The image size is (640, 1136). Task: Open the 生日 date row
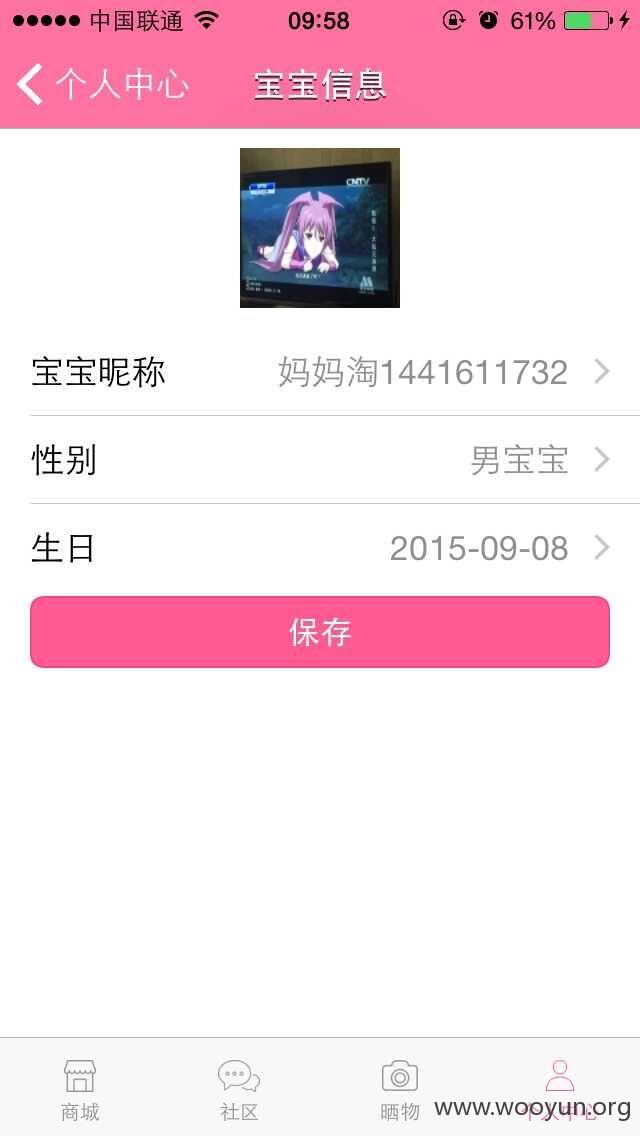[x=320, y=548]
